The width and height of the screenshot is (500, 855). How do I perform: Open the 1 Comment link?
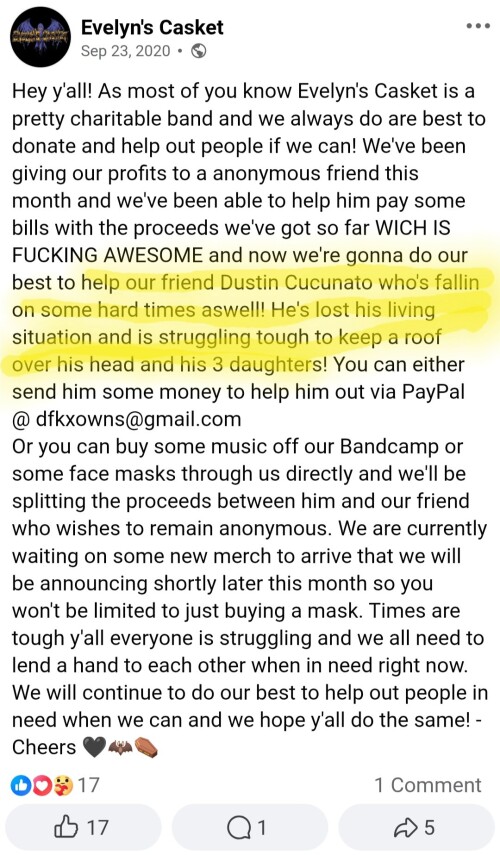coord(427,785)
